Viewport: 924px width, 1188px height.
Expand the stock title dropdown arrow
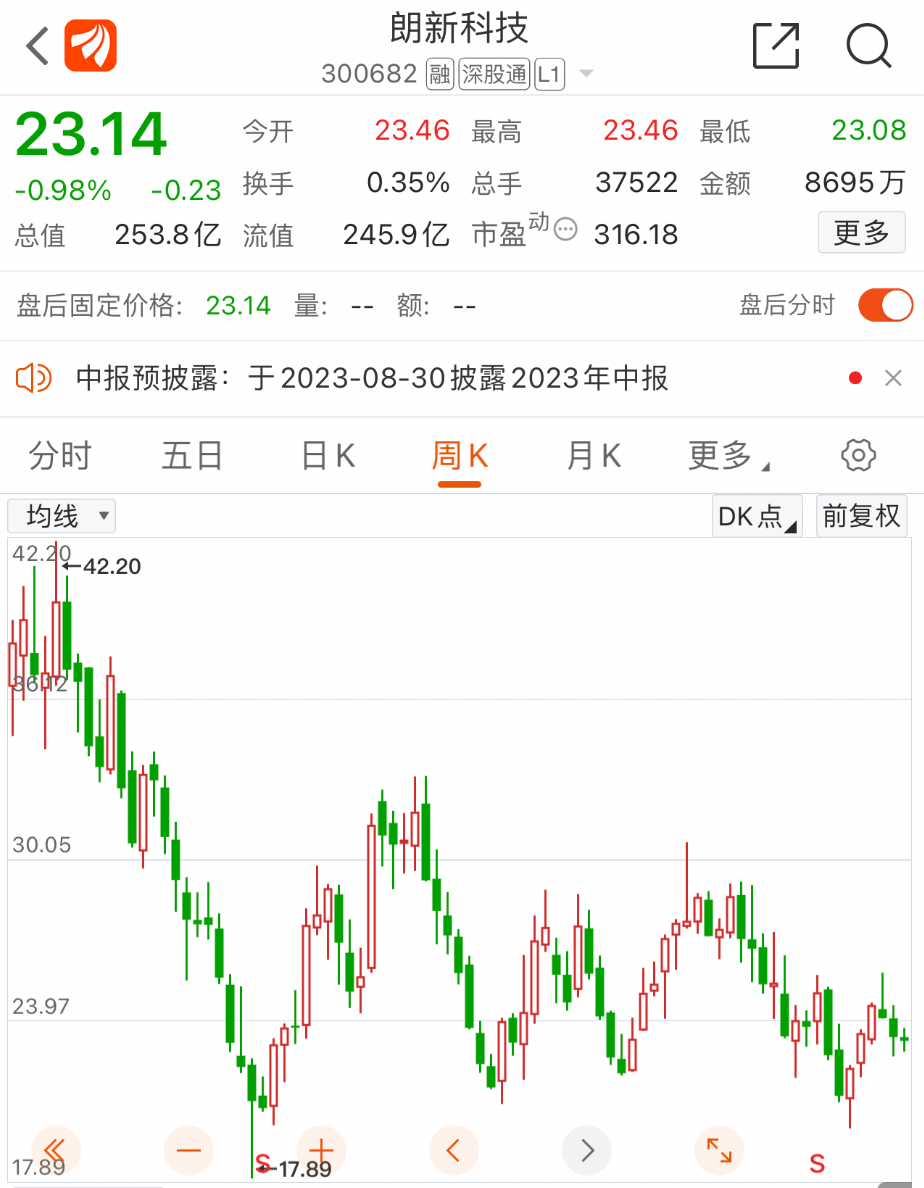pyautogui.click(x=586, y=74)
